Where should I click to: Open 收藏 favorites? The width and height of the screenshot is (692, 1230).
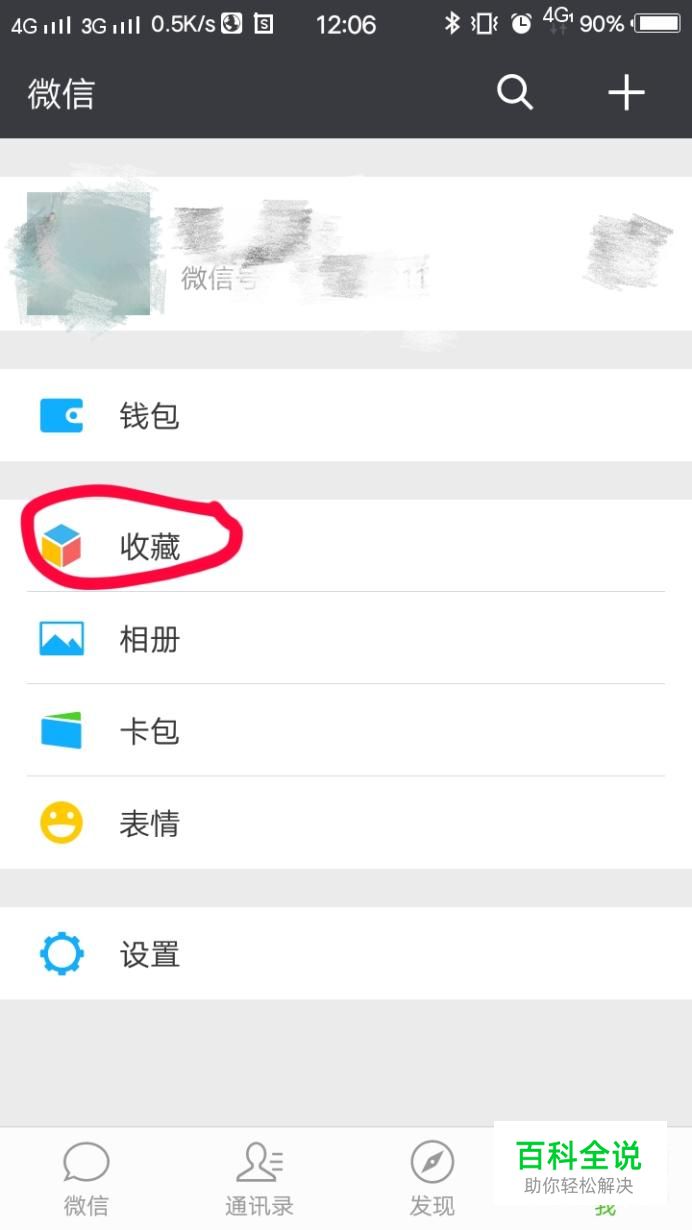(346, 546)
